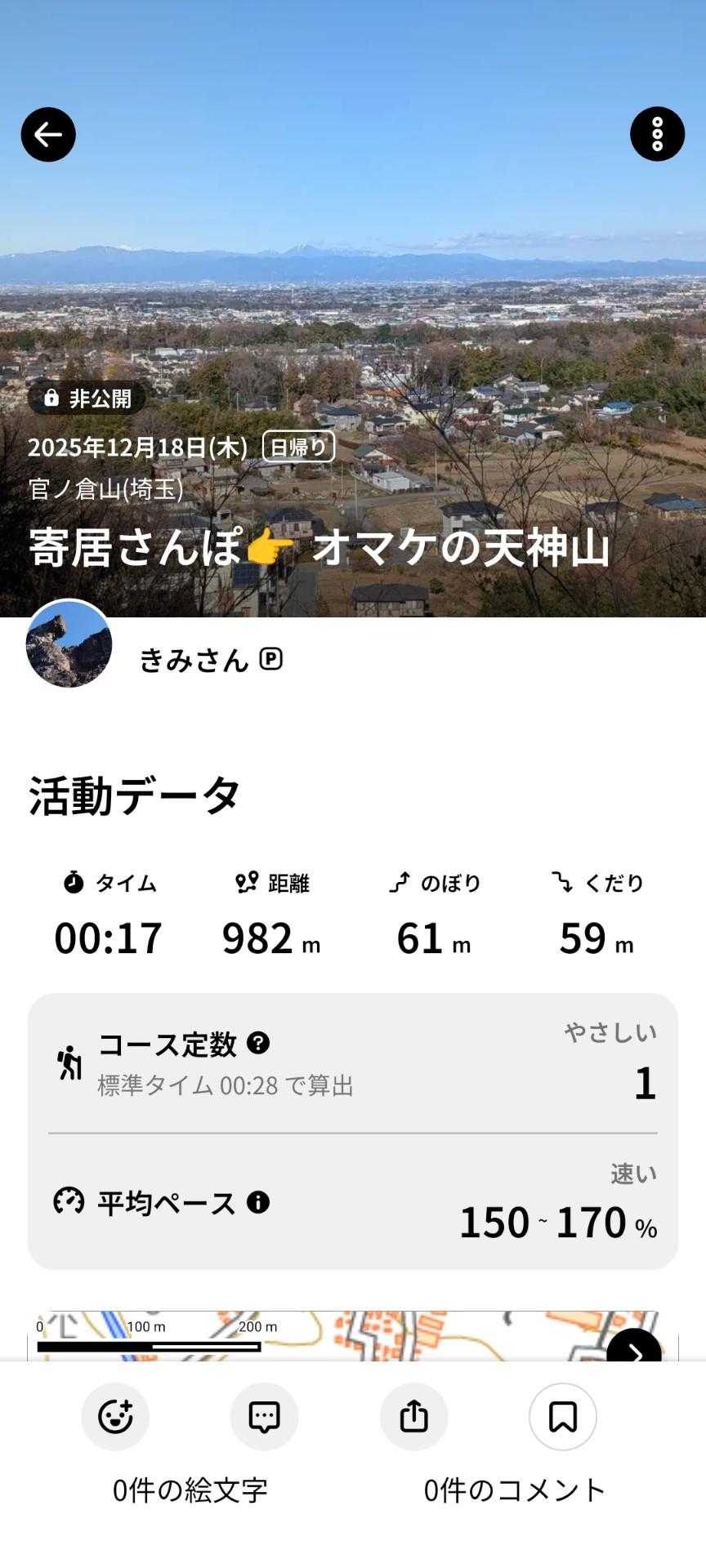Viewport: 706px width, 1568px height.
Task: Open the 官ノ倉山(埼玉) mountain page
Action: click(106, 488)
